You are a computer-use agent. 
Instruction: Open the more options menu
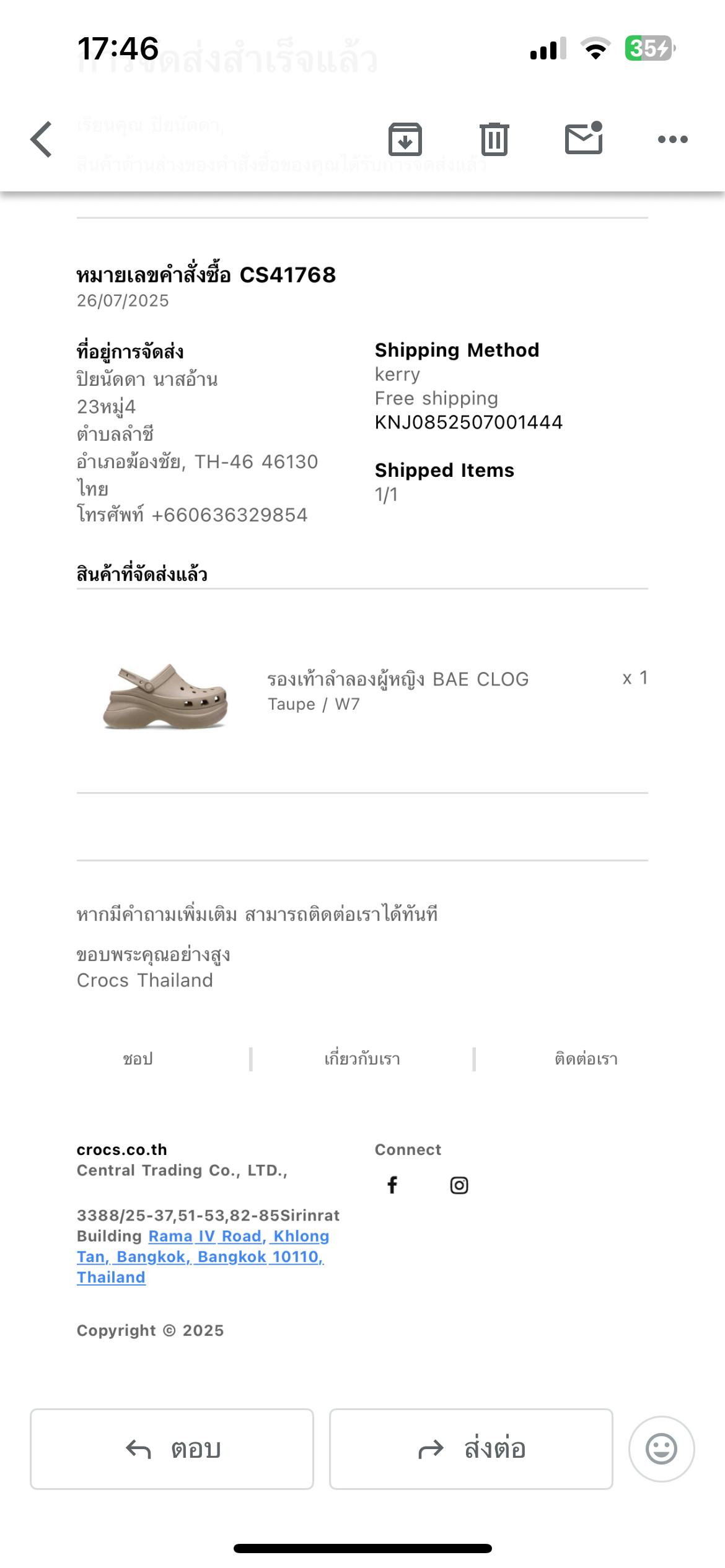point(672,139)
